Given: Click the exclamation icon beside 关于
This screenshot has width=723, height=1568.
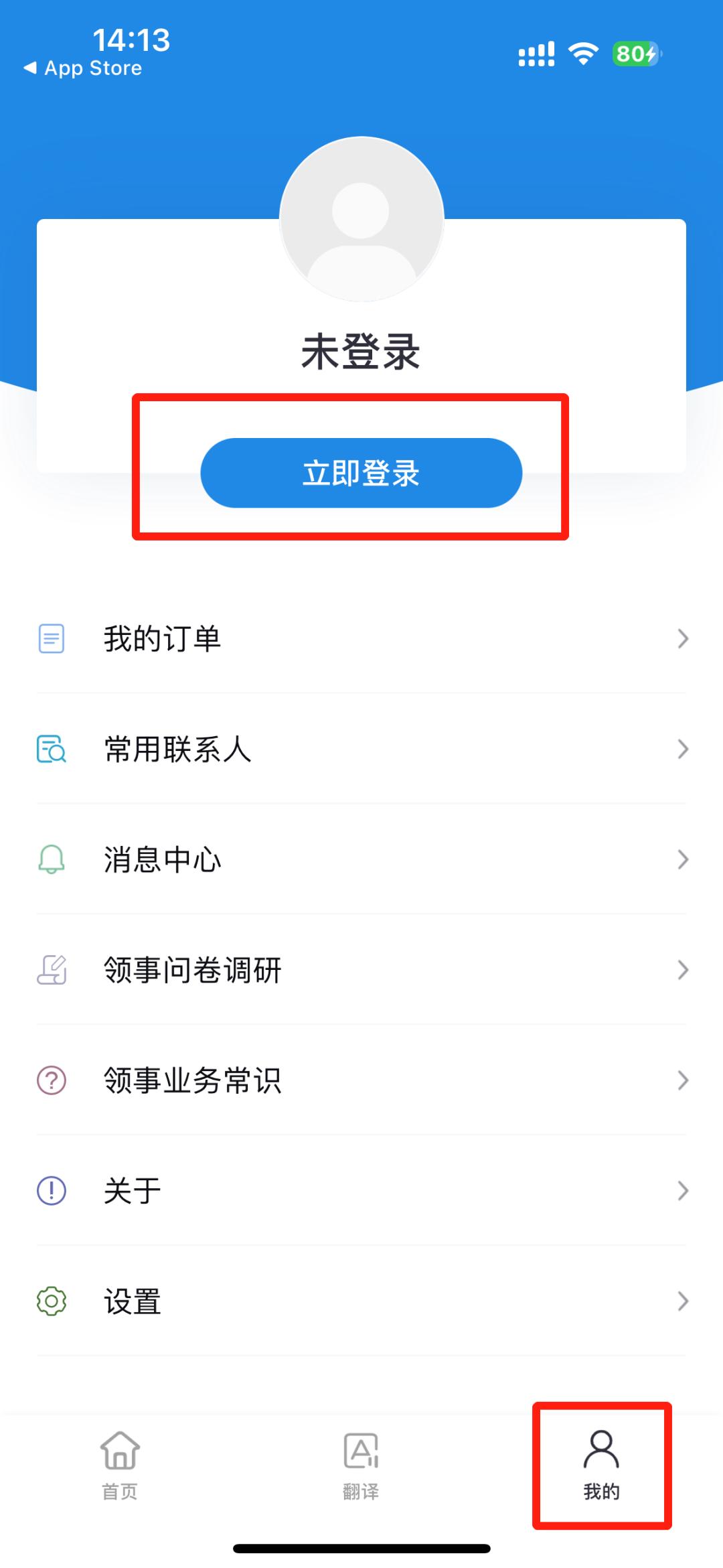Looking at the screenshot, I should 50,1190.
